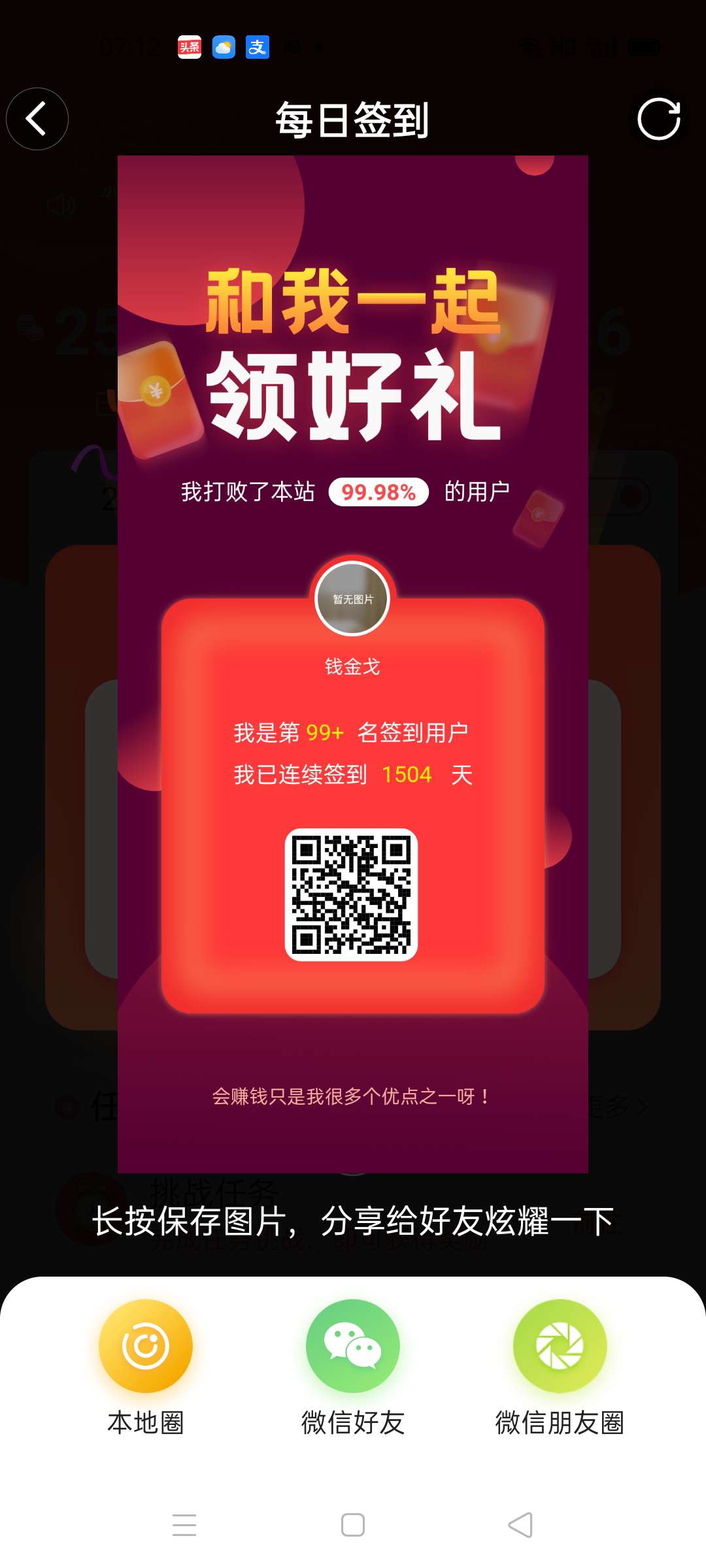Image resolution: width=706 pixels, height=1568 pixels.
Task: Refresh the daily sign-in page
Action: 658,119
